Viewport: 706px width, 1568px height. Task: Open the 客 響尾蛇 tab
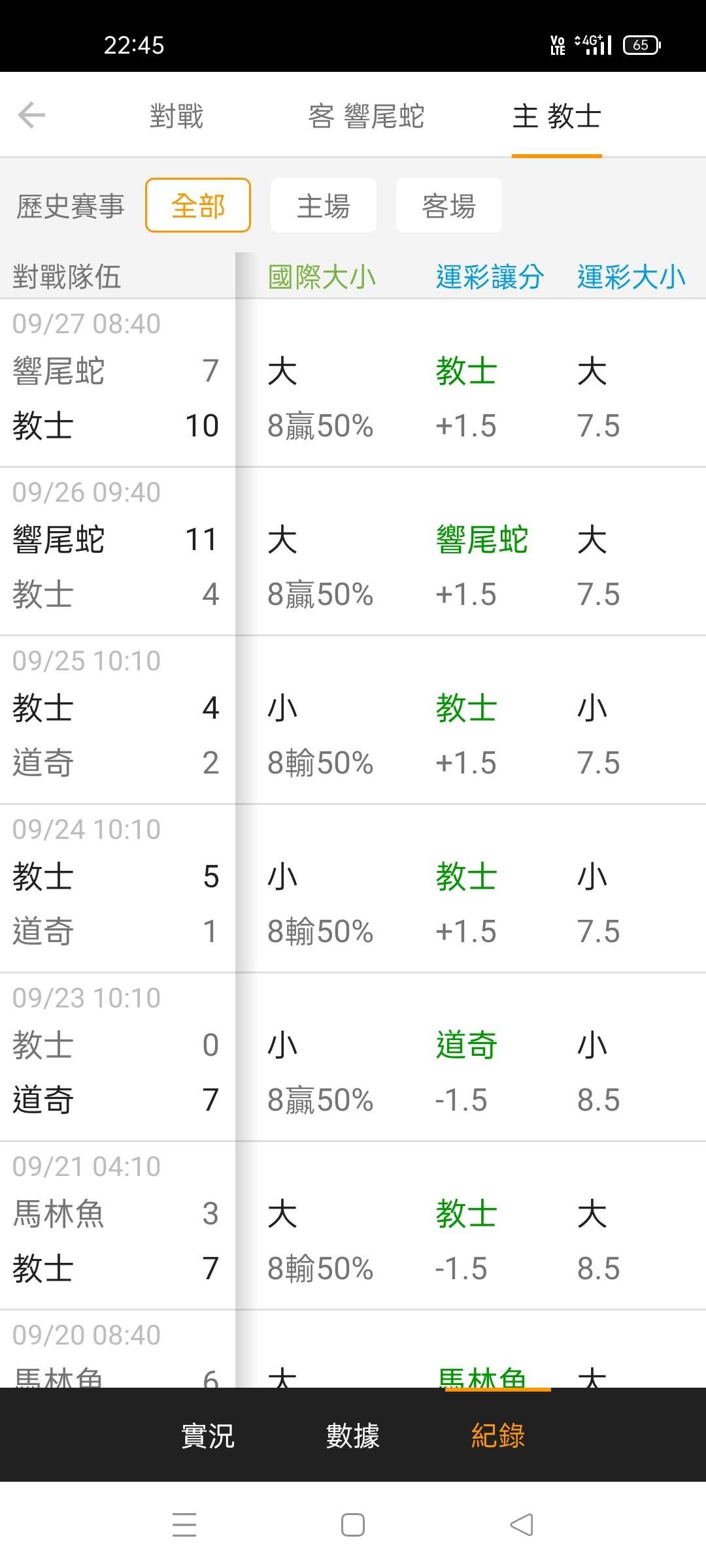[x=366, y=116]
